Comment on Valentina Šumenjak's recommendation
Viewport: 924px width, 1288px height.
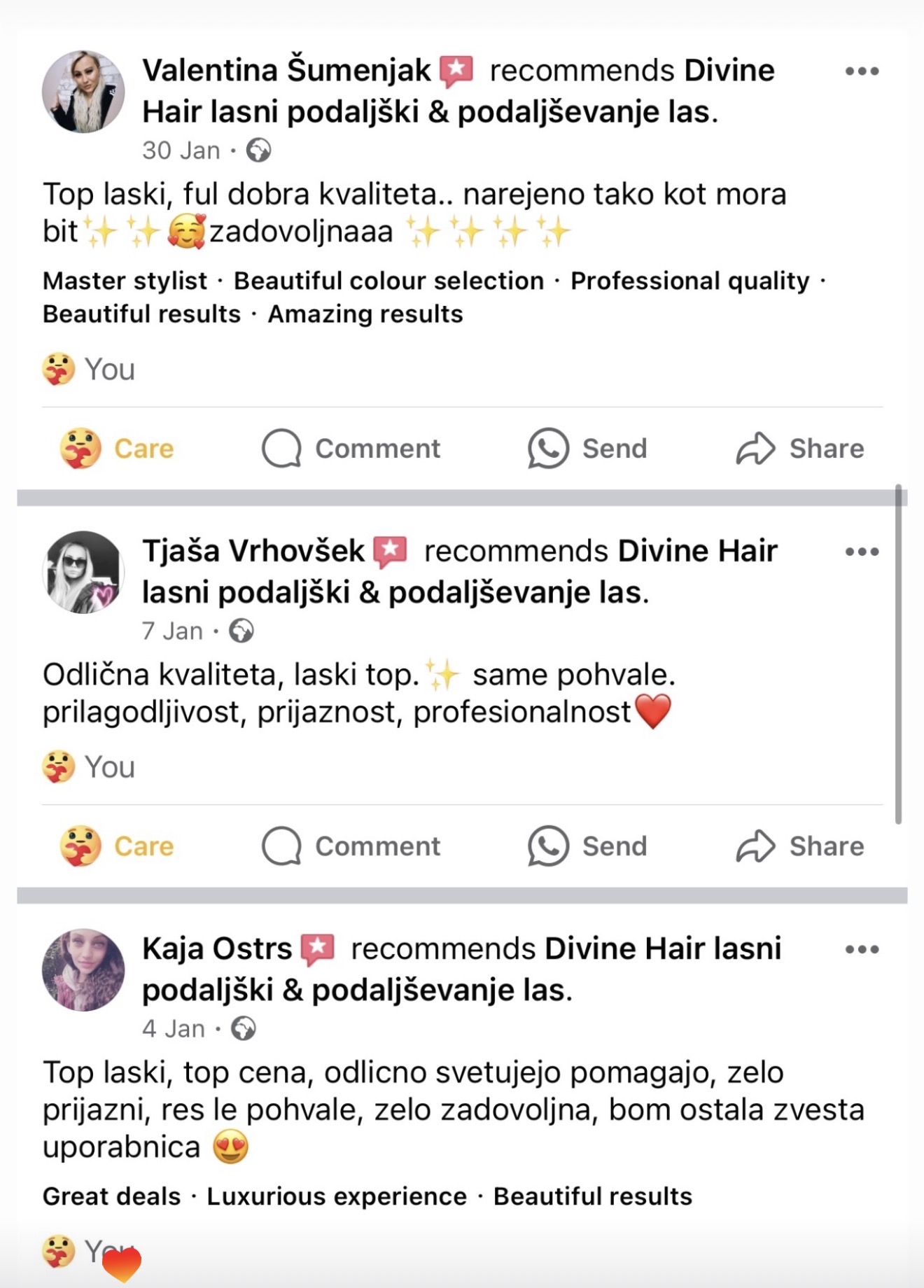click(x=351, y=448)
